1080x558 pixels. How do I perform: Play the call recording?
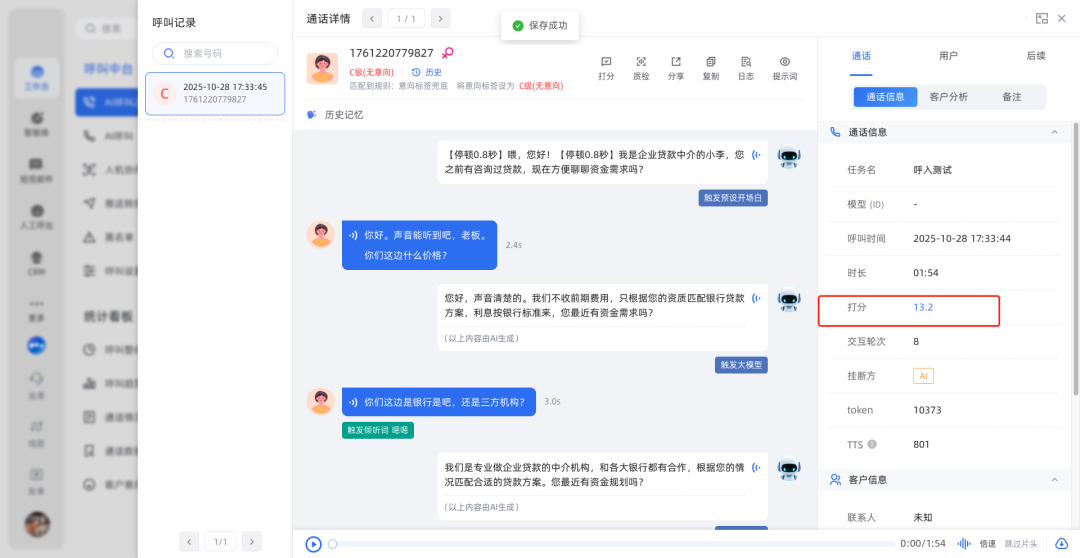314,544
